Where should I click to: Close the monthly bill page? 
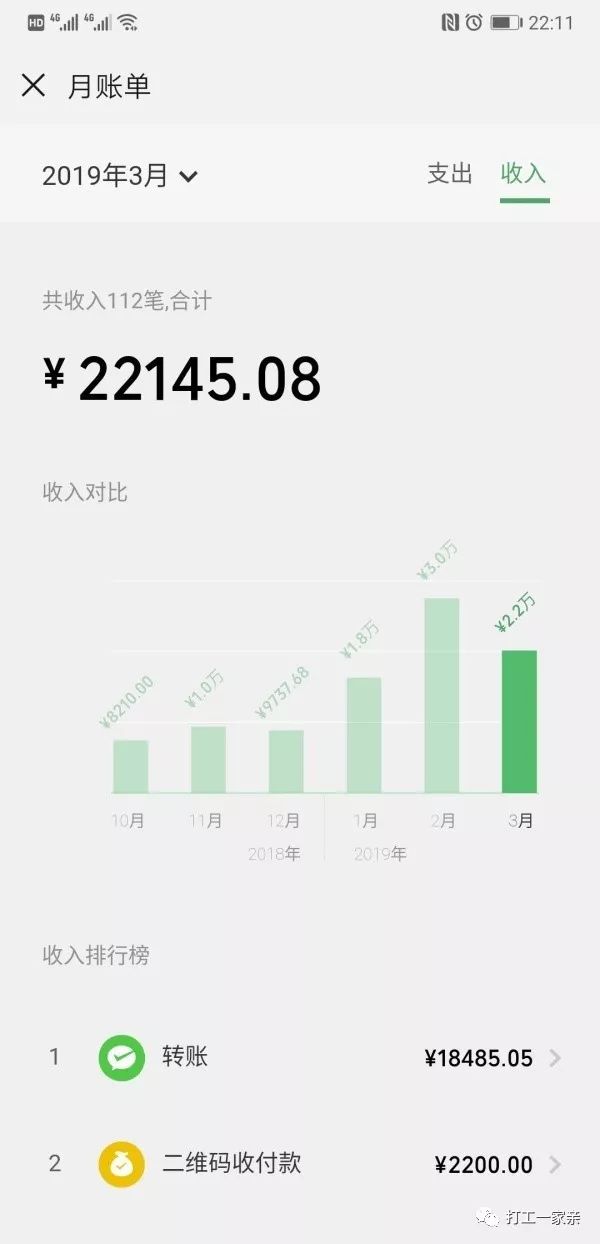(33, 86)
